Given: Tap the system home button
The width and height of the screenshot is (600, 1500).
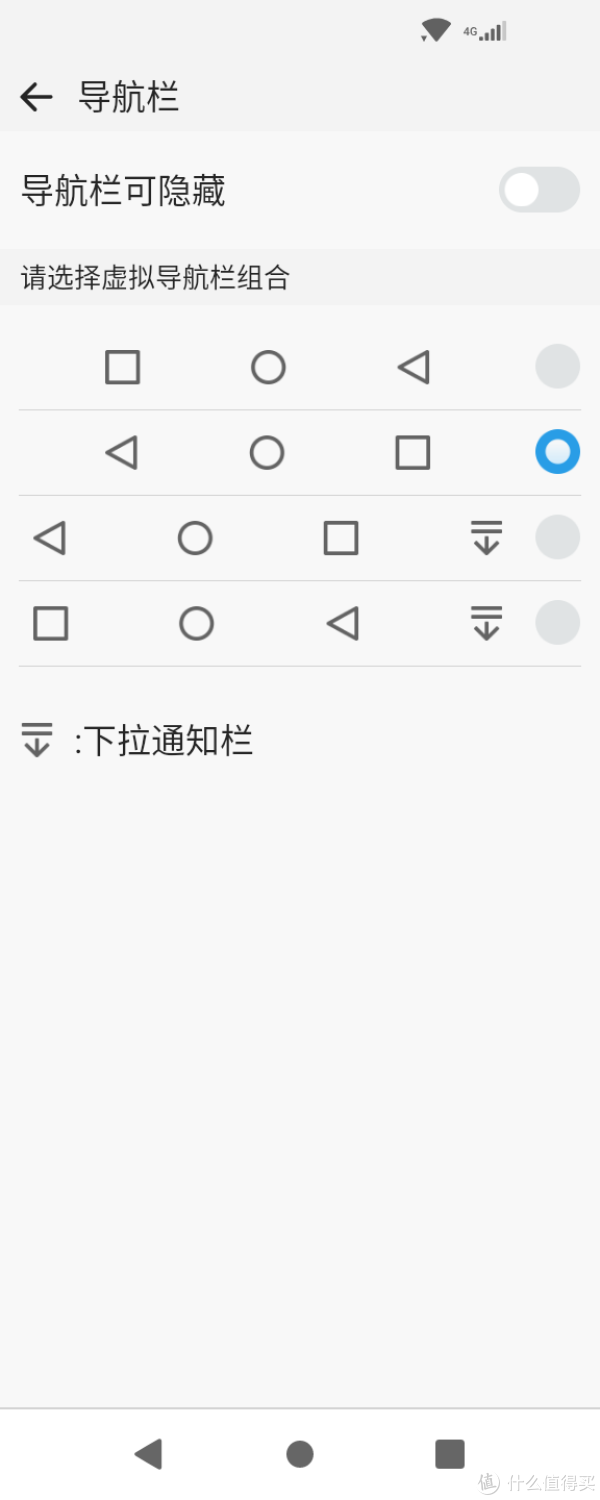Looking at the screenshot, I should pyautogui.click(x=300, y=1454).
